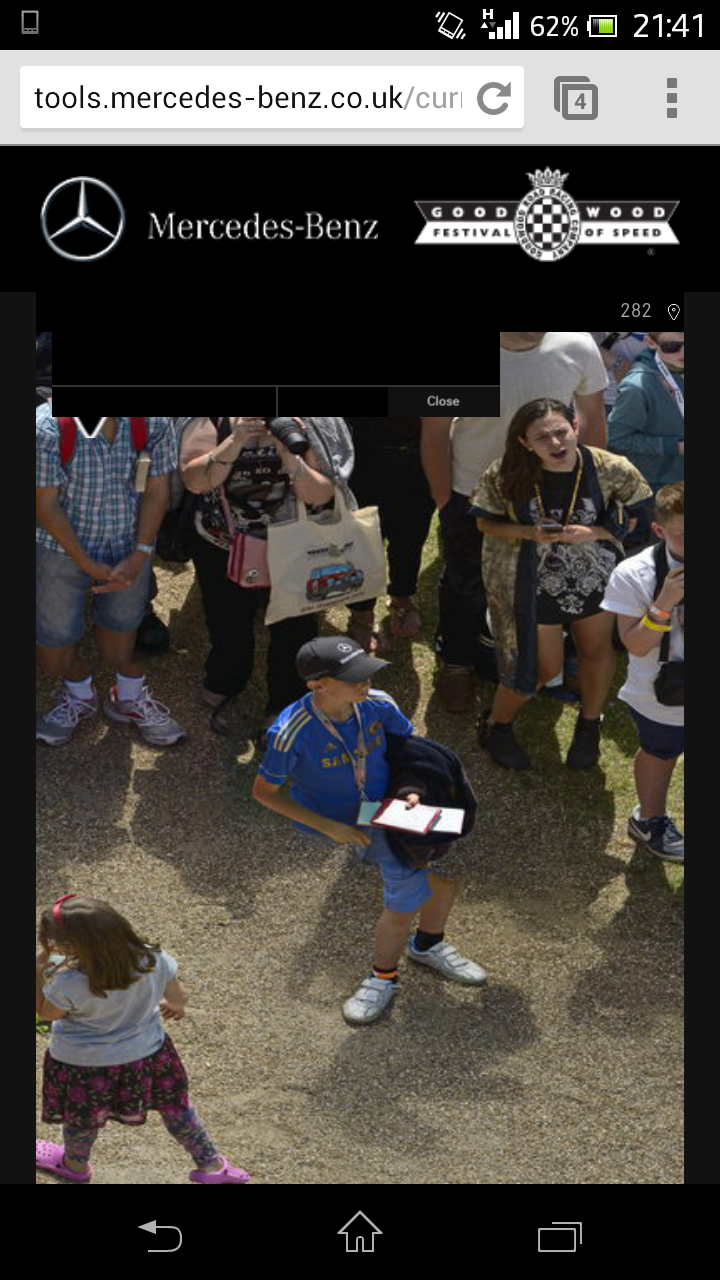The width and height of the screenshot is (720, 1280).
Task: Open the recent apps view
Action: click(559, 1236)
